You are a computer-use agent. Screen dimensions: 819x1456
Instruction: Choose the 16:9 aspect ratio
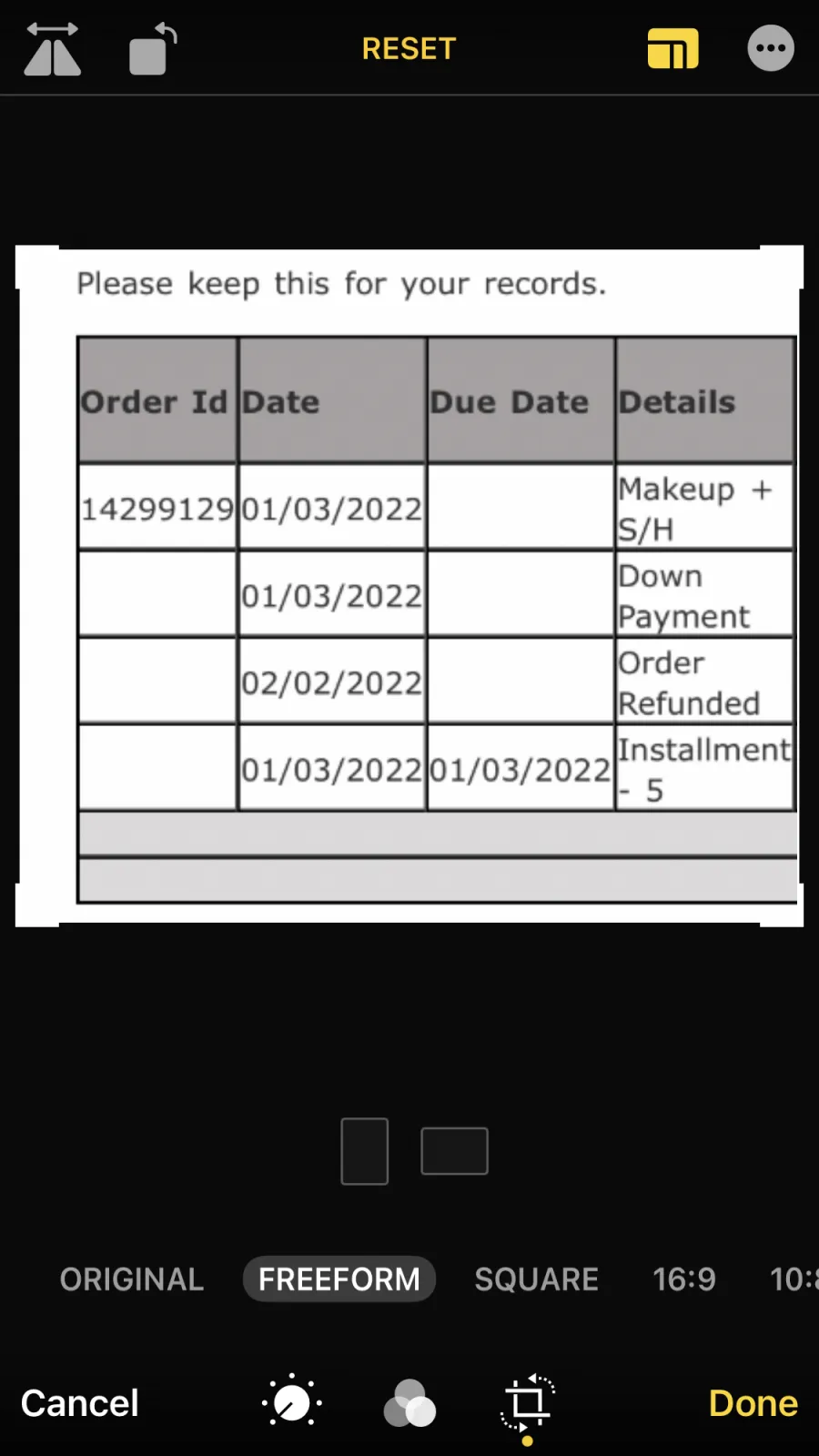684,1279
